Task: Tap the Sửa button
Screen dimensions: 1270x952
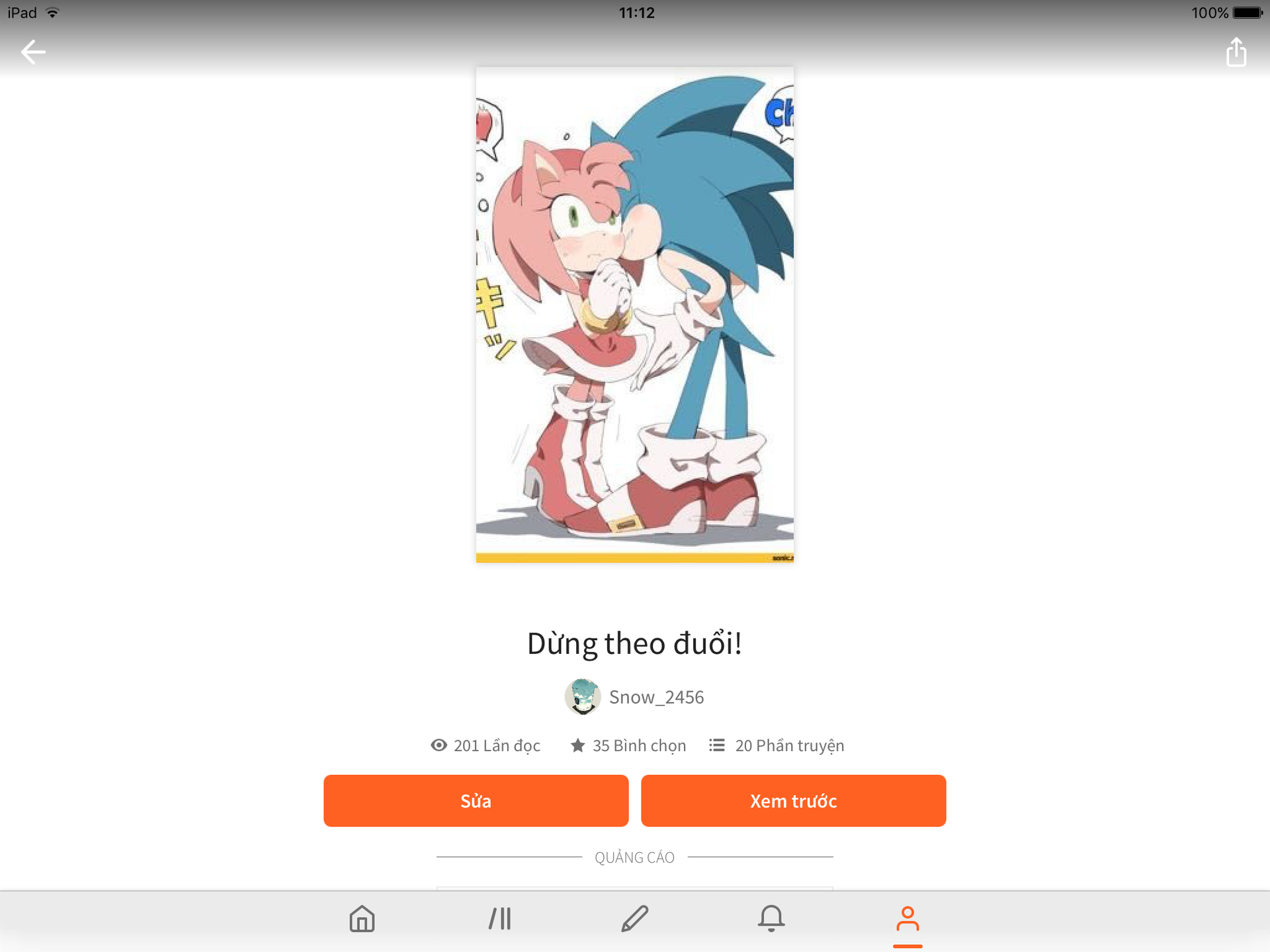Action: 476,801
